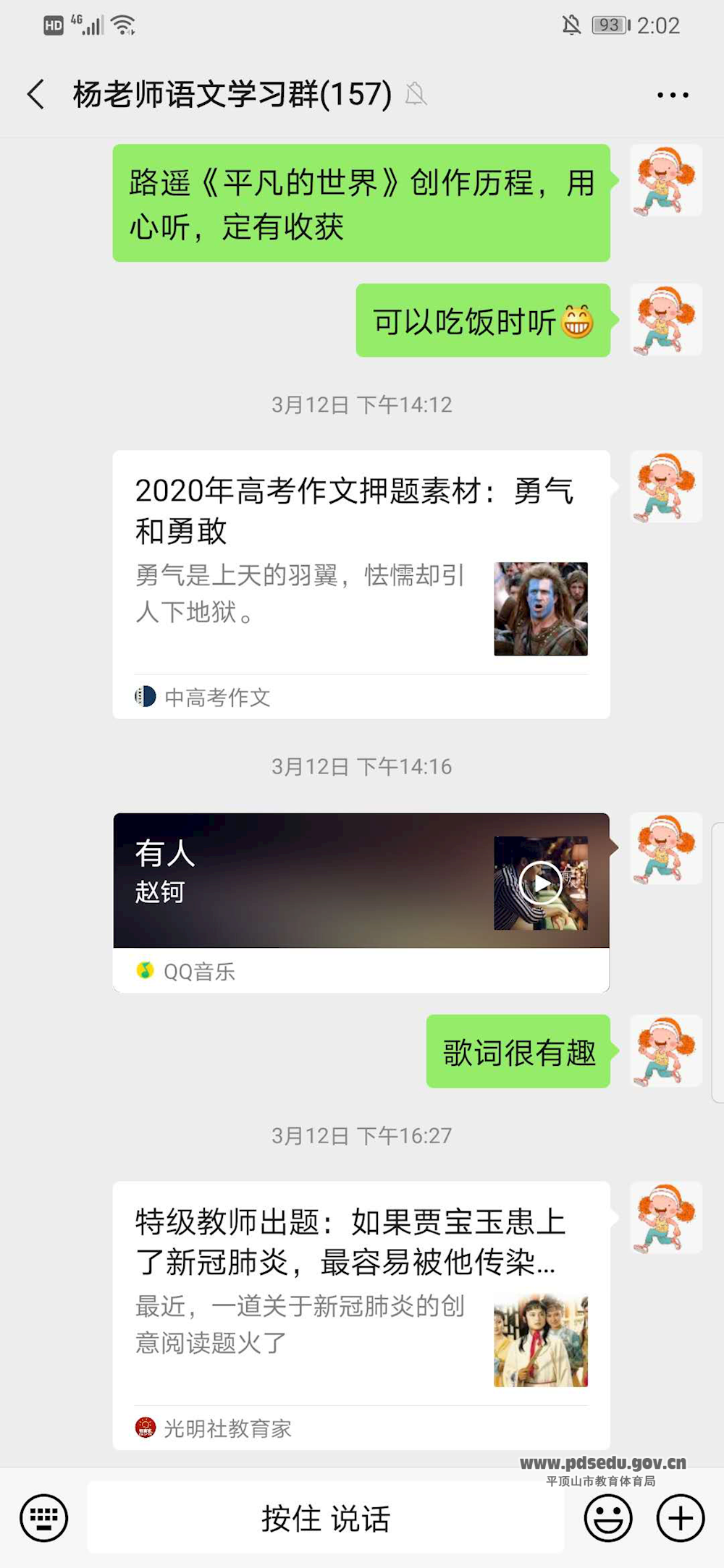Open the chat overflow menu
The height and width of the screenshot is (1568, 724).
point(672,95)
